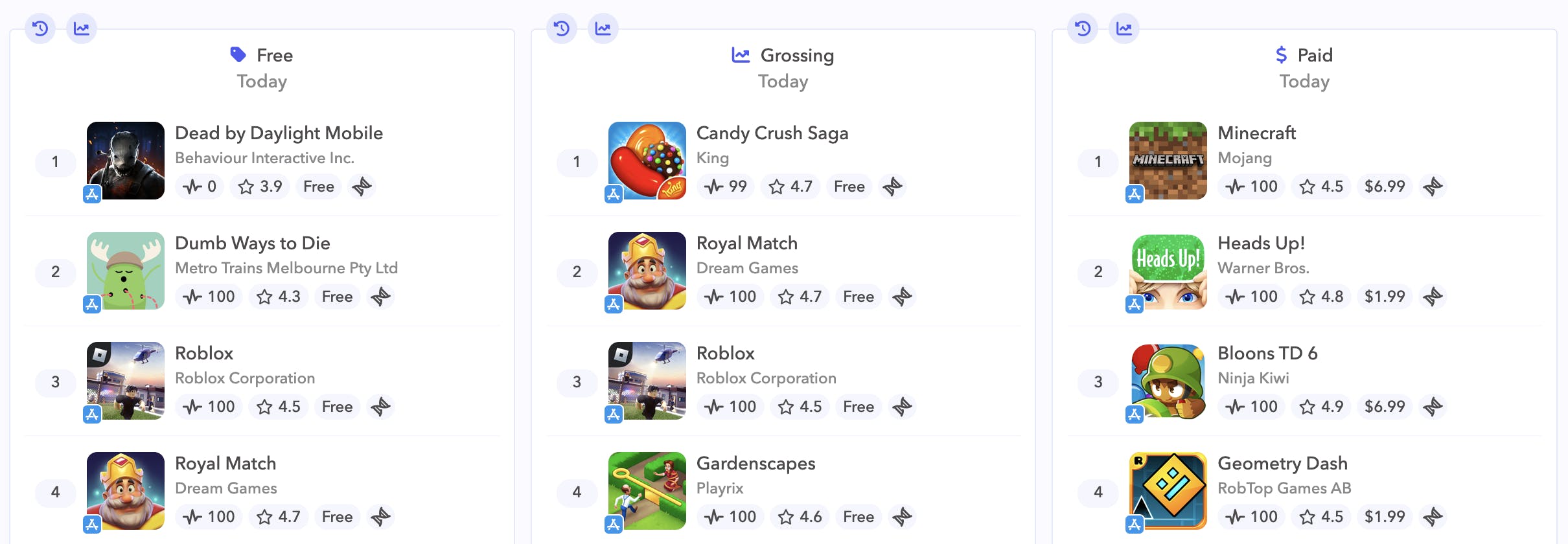The height and width of the screenshot is (544, 1568).
Task: Open Geometry Dash app page
Action: (1282, 464)
